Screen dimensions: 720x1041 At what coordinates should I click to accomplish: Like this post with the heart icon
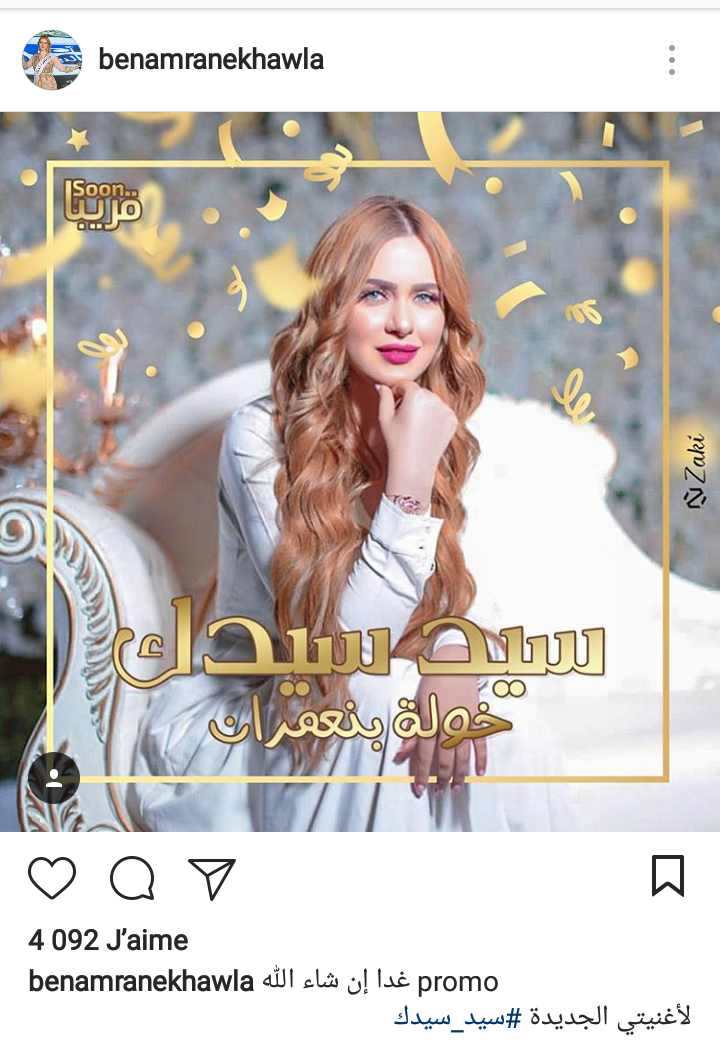[52, 878]
